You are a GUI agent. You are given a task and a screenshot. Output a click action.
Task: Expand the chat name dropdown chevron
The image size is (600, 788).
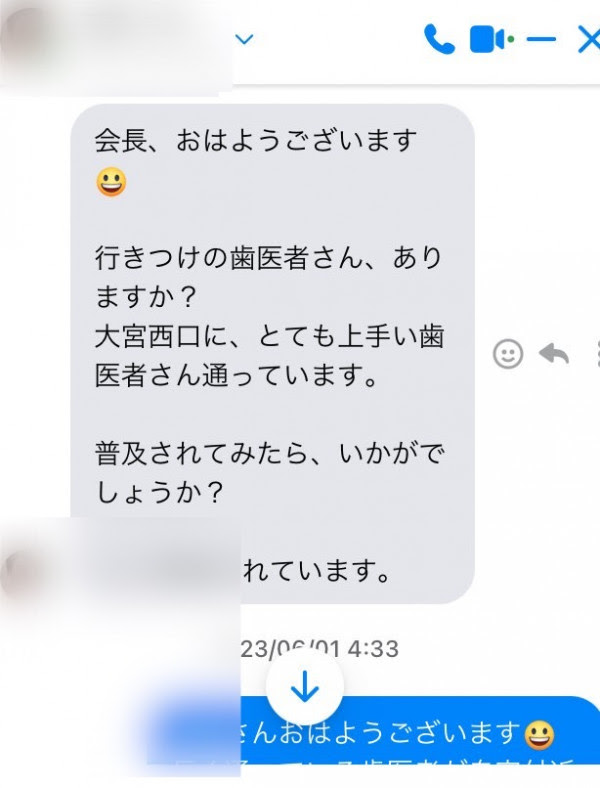tap(244, 39)
